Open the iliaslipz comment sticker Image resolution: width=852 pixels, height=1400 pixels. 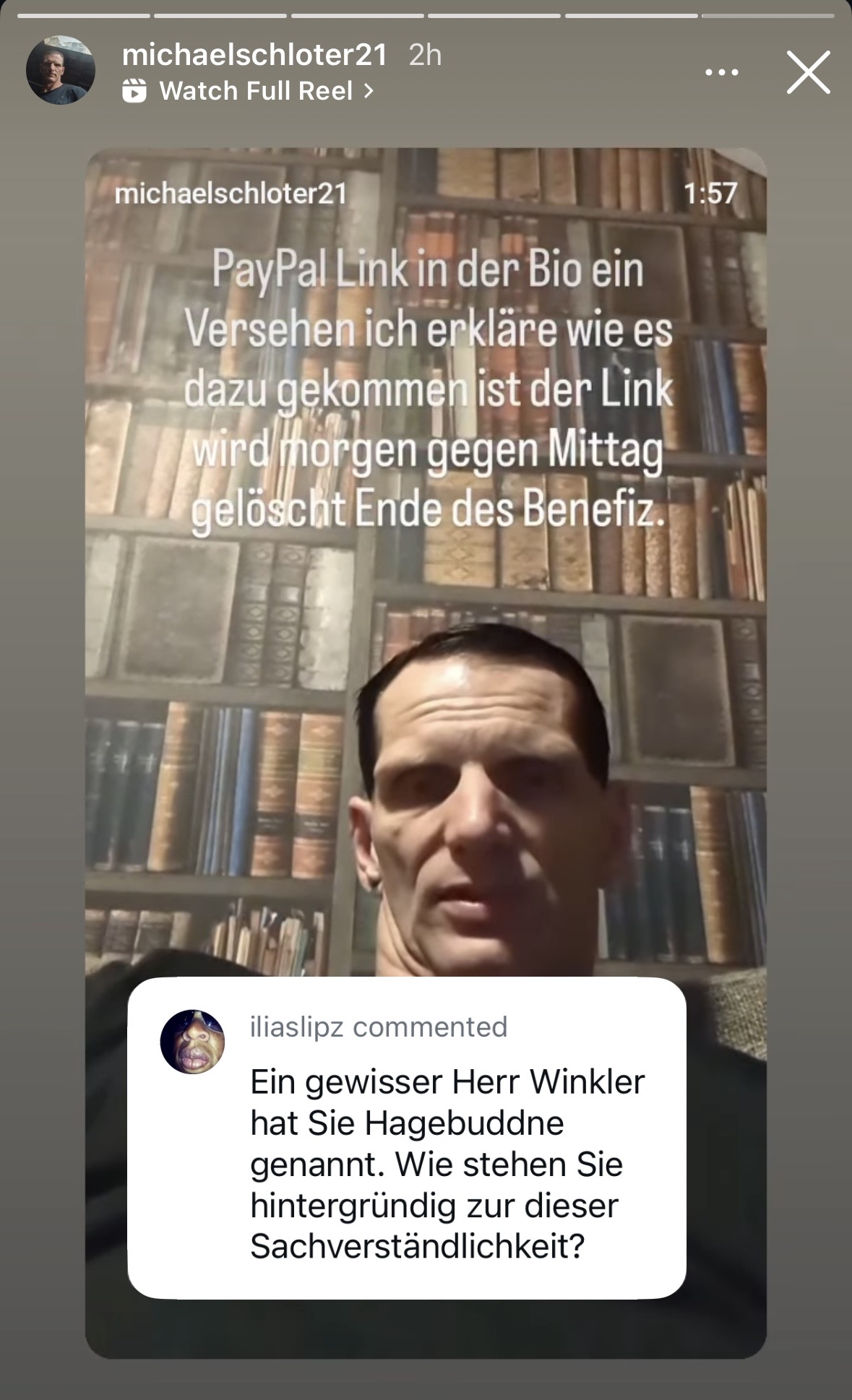click(x=406, y=1138)
